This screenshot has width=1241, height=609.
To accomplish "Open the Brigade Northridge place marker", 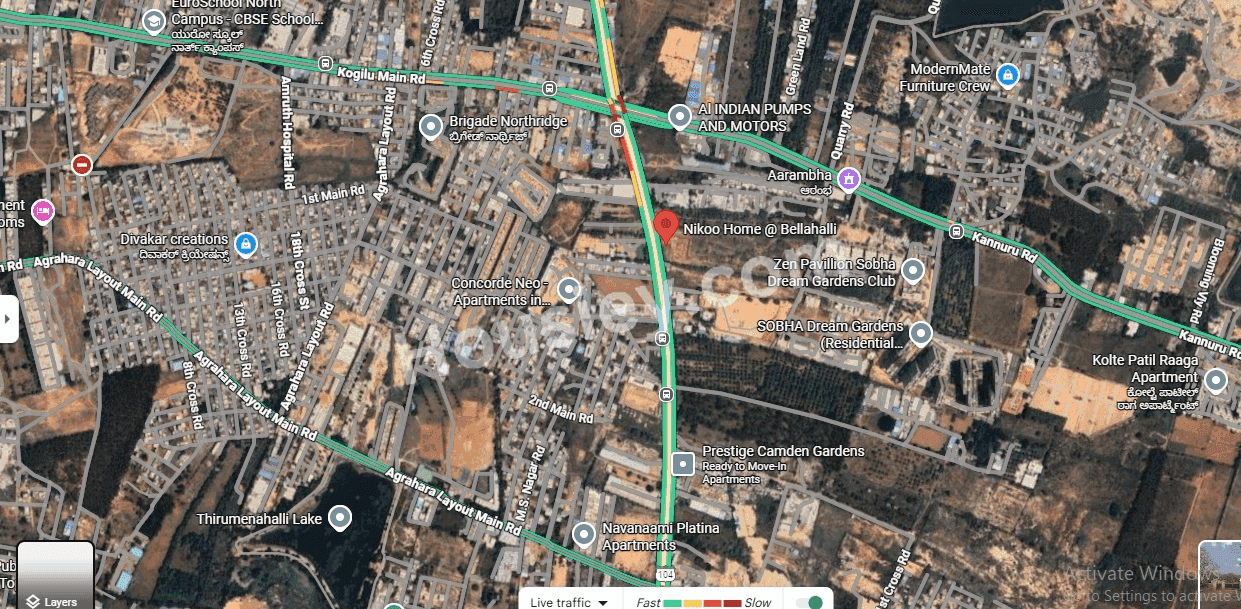I will 431,126.
